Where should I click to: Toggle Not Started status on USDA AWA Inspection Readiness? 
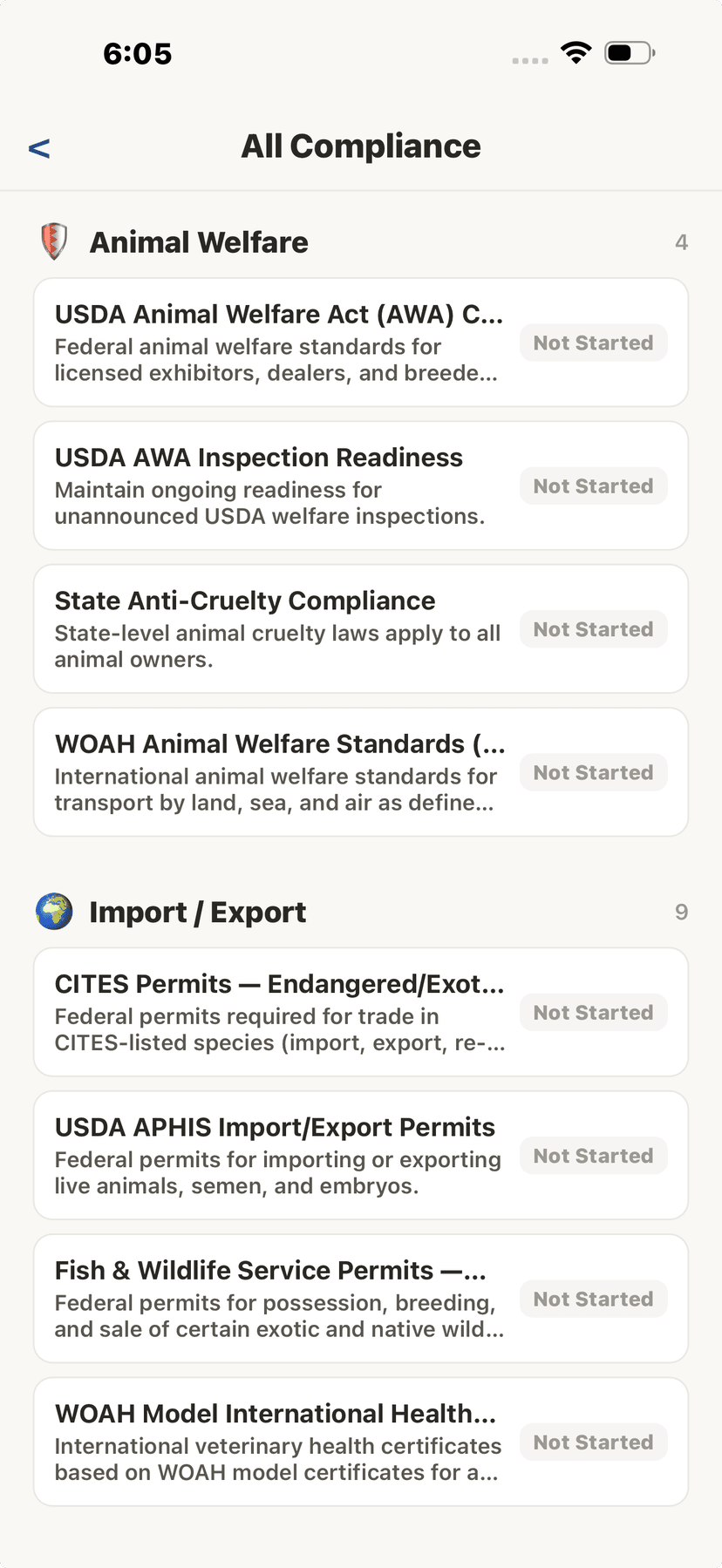tap(593, 485)
